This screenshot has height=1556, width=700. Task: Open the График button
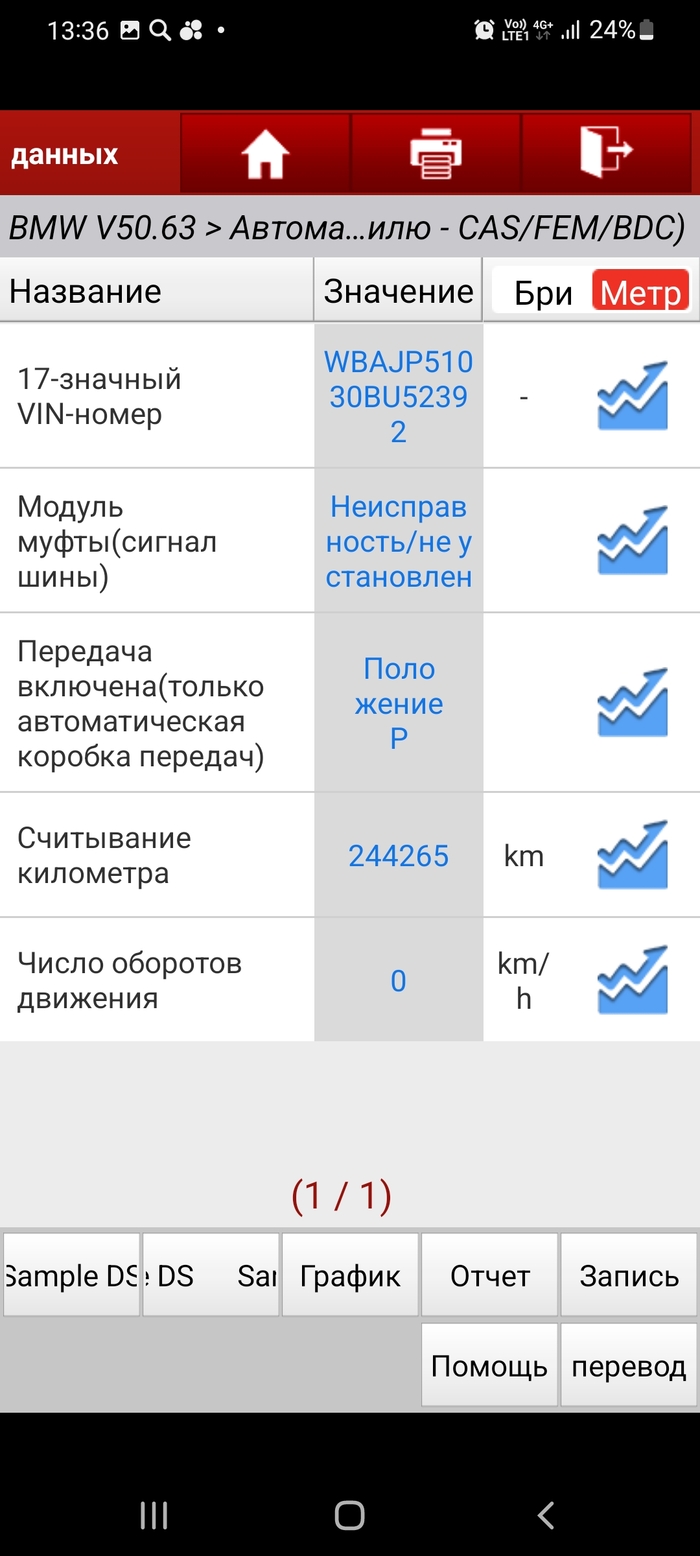[350, 1276]
